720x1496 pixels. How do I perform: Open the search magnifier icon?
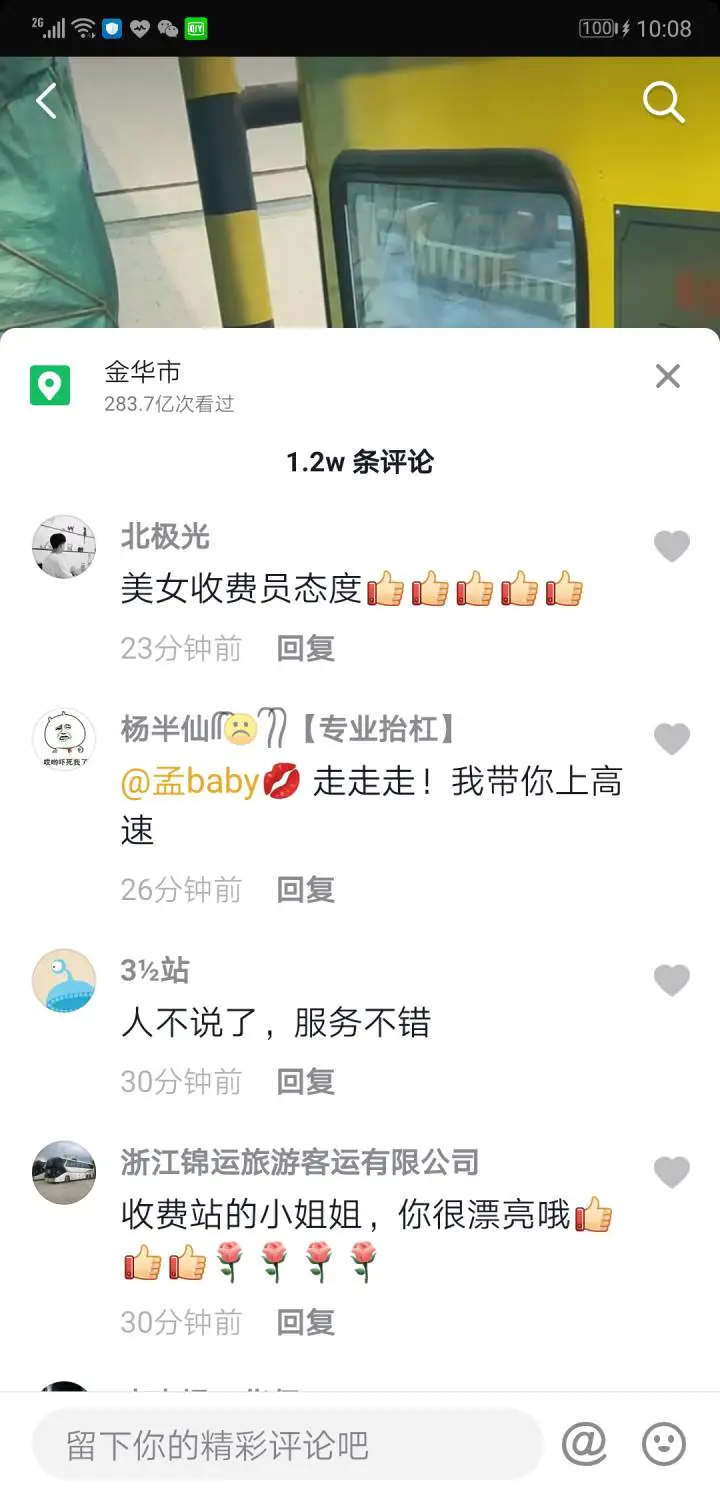(663, 102)
